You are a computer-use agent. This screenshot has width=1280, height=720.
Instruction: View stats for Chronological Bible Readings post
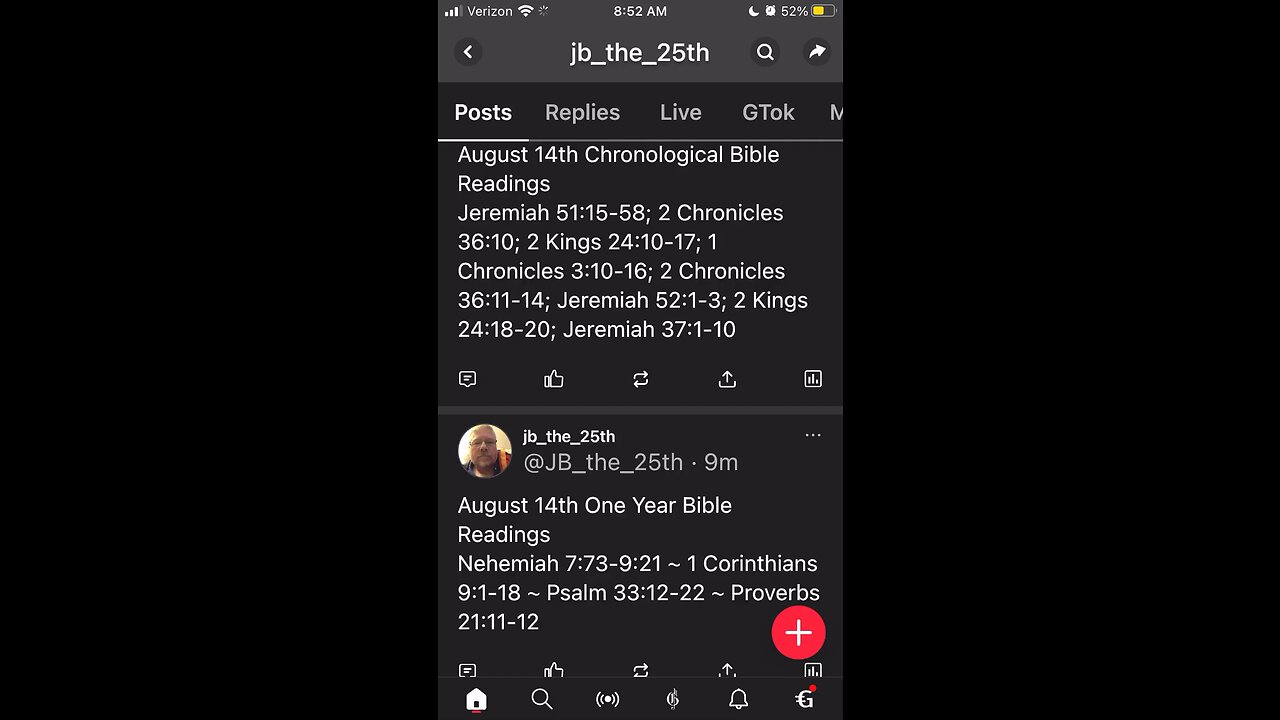(813, 379)
